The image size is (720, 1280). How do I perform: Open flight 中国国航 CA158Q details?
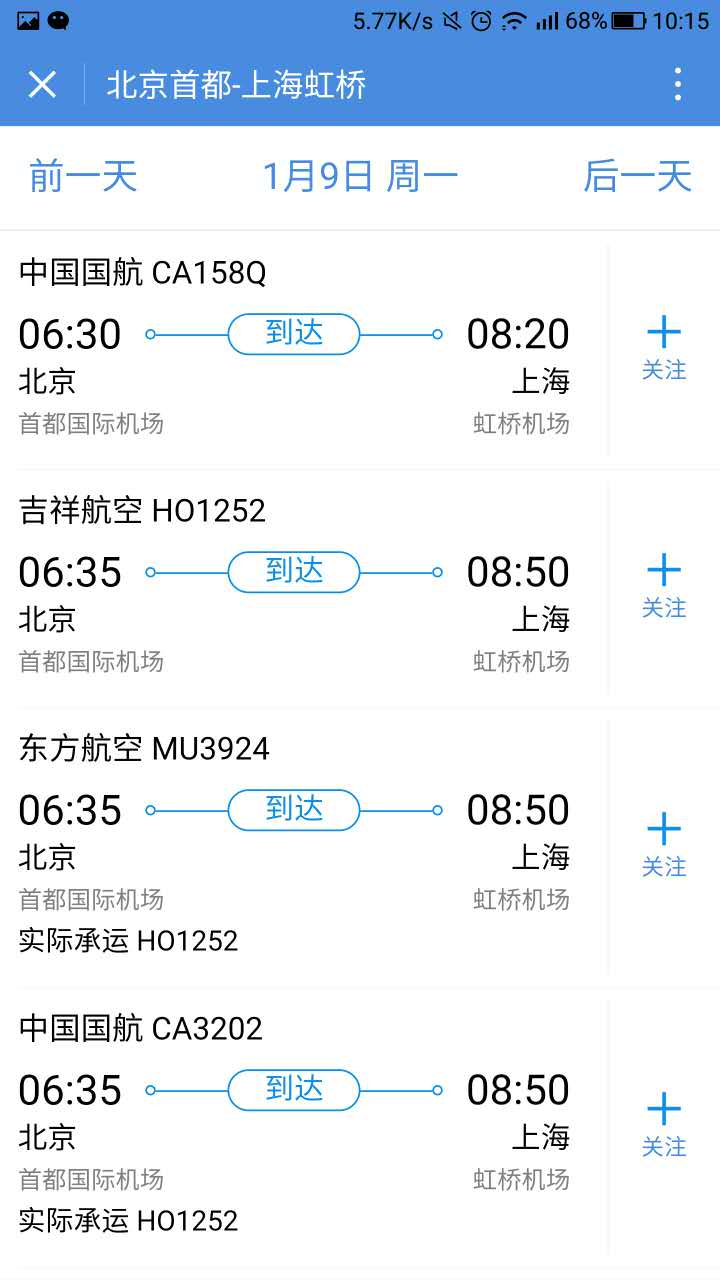pyautogui.click(x=300, y=350)
